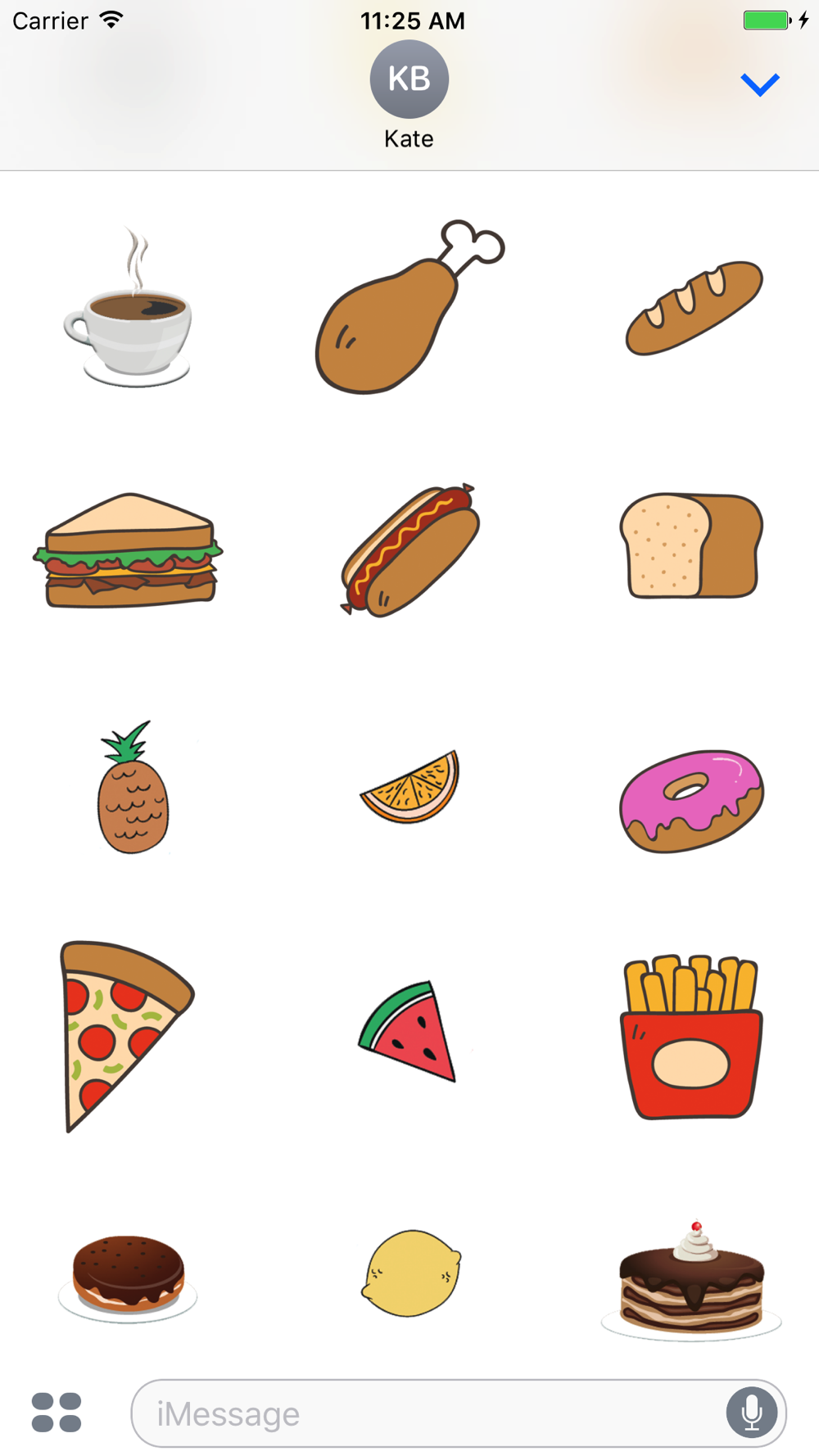The image size is (819, 1456).
Task: Start voice dictation with the microphone
Action: click(751, 1413)
